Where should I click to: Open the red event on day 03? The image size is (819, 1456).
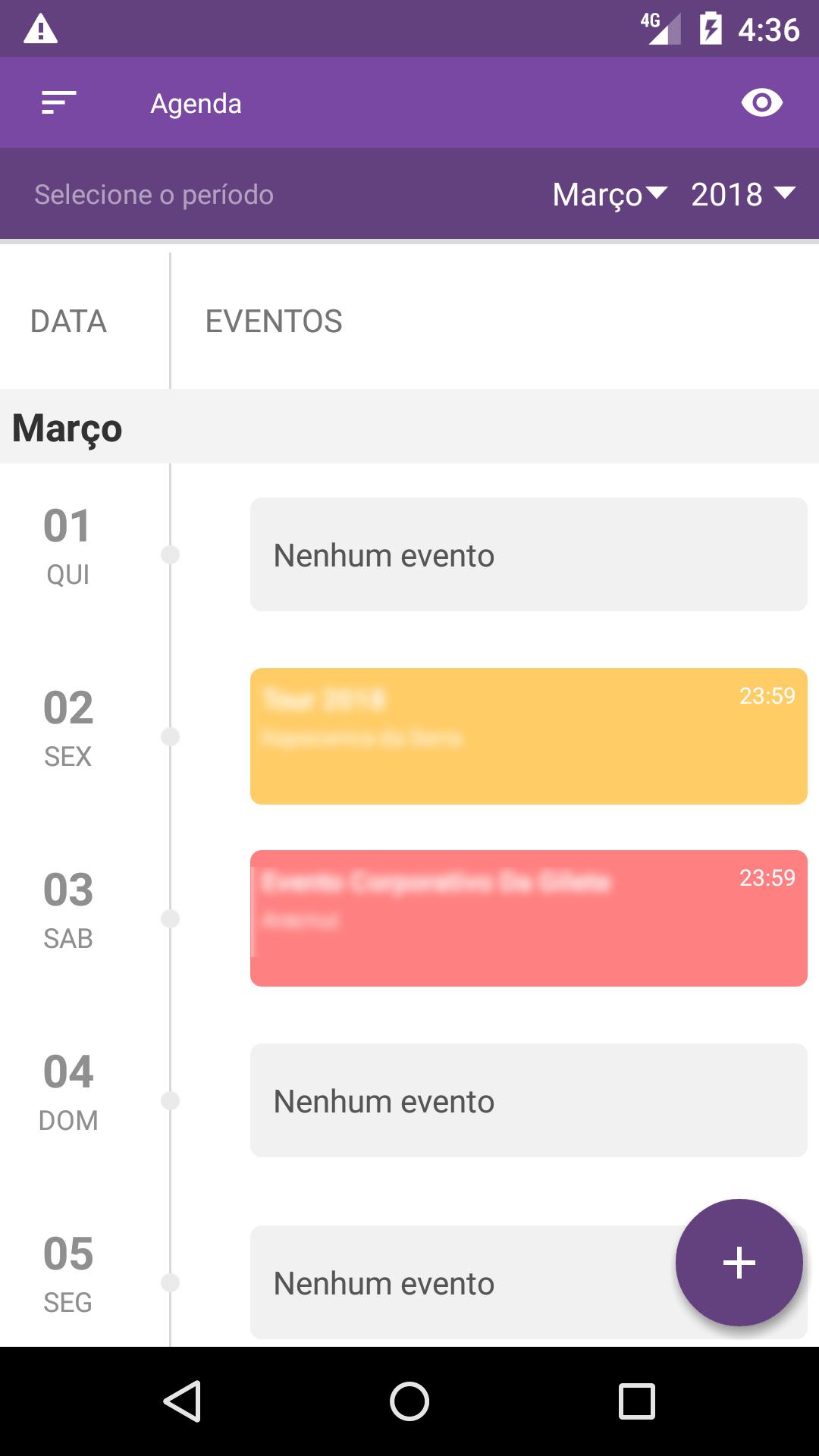point(529,918)
